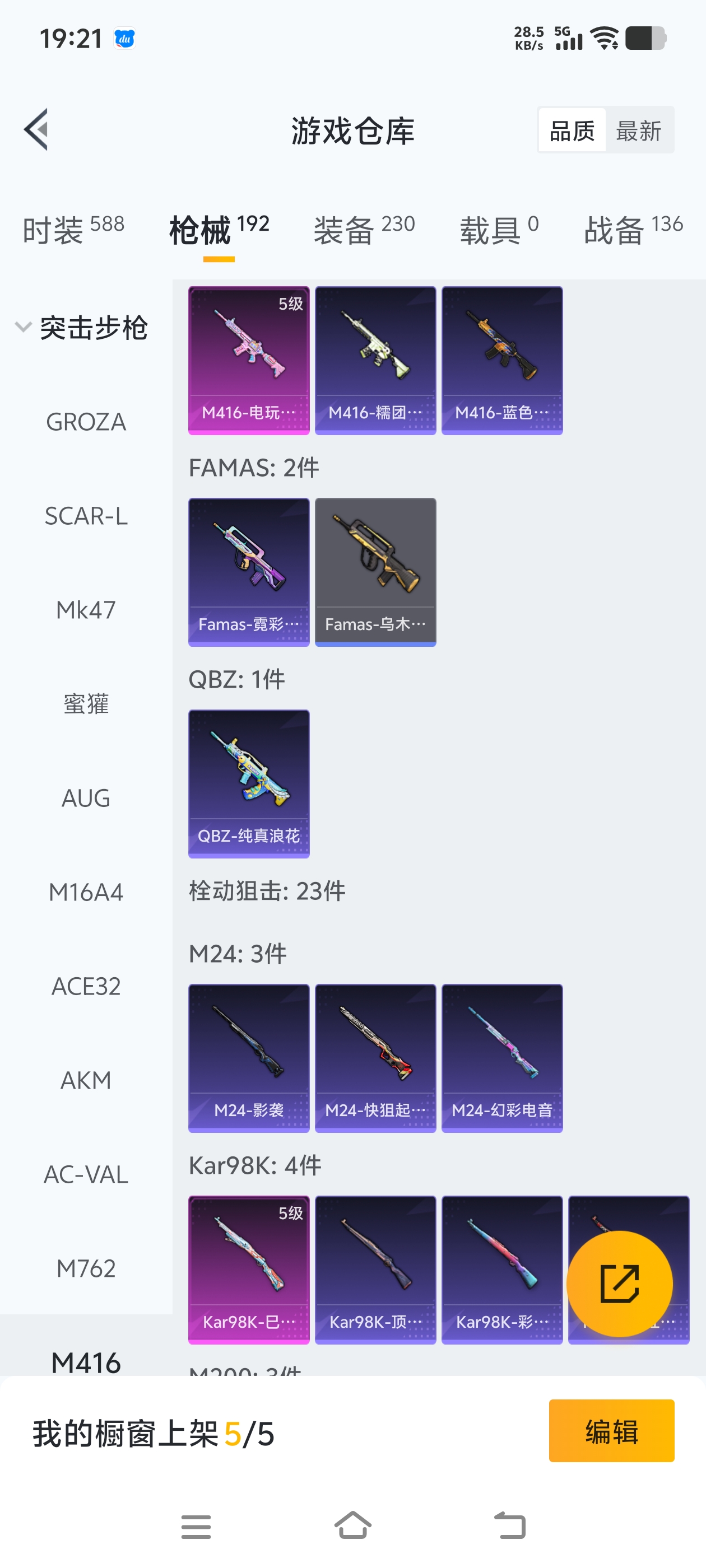Viewport: 706px width, 1568px height.
Task: Open the QBZ-纯真浪花 skin
Action: [249, 783]
